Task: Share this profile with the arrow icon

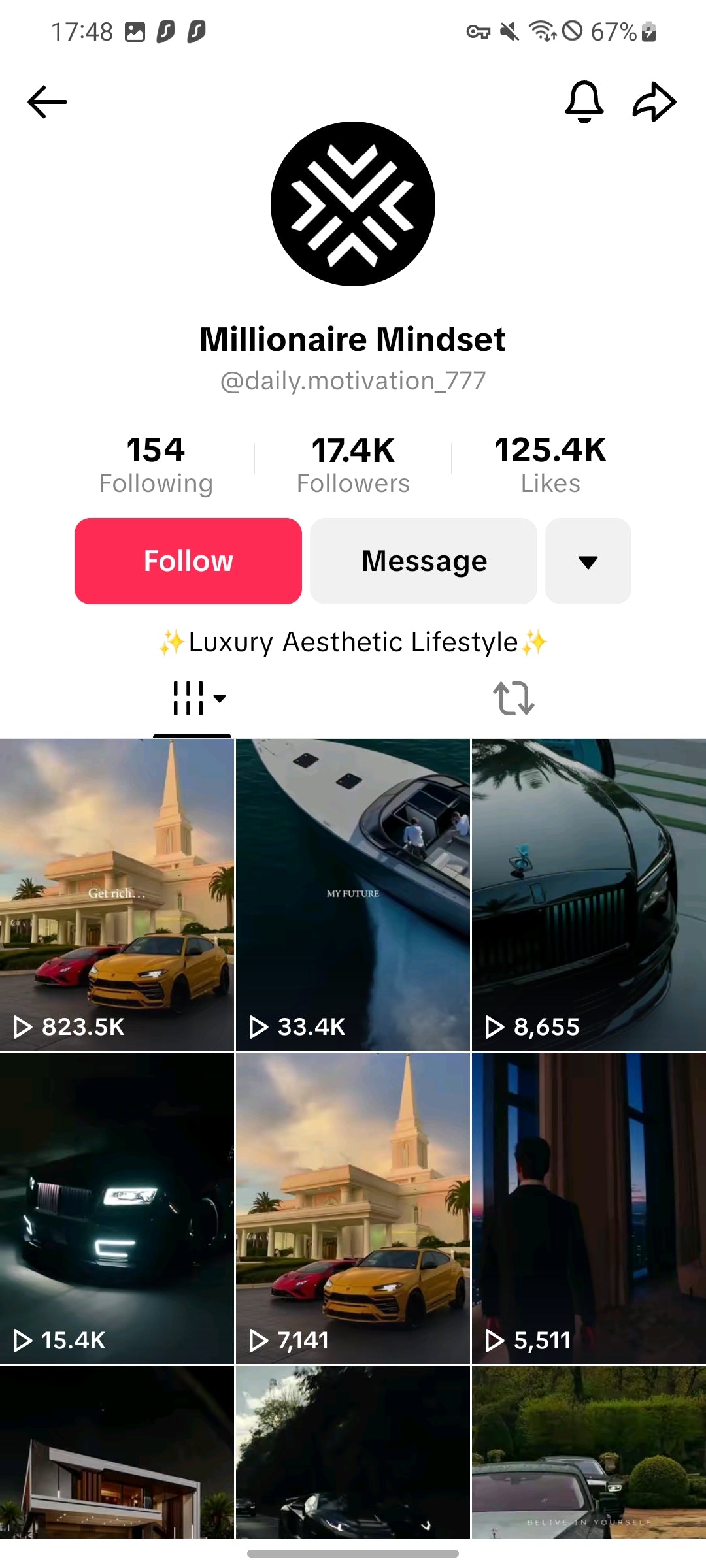Action: tap(654, 102)
